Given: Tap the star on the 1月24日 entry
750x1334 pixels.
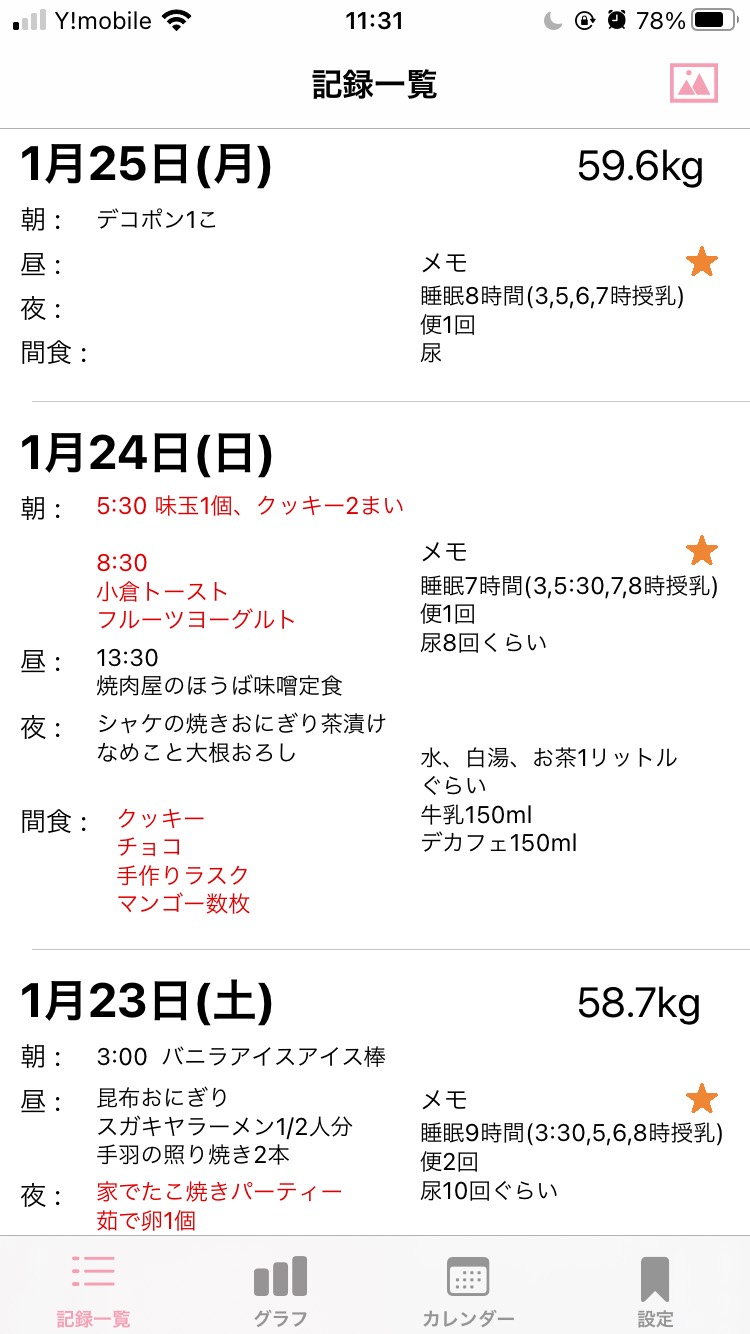Looking at the screenshot, I should click(702, 551).
